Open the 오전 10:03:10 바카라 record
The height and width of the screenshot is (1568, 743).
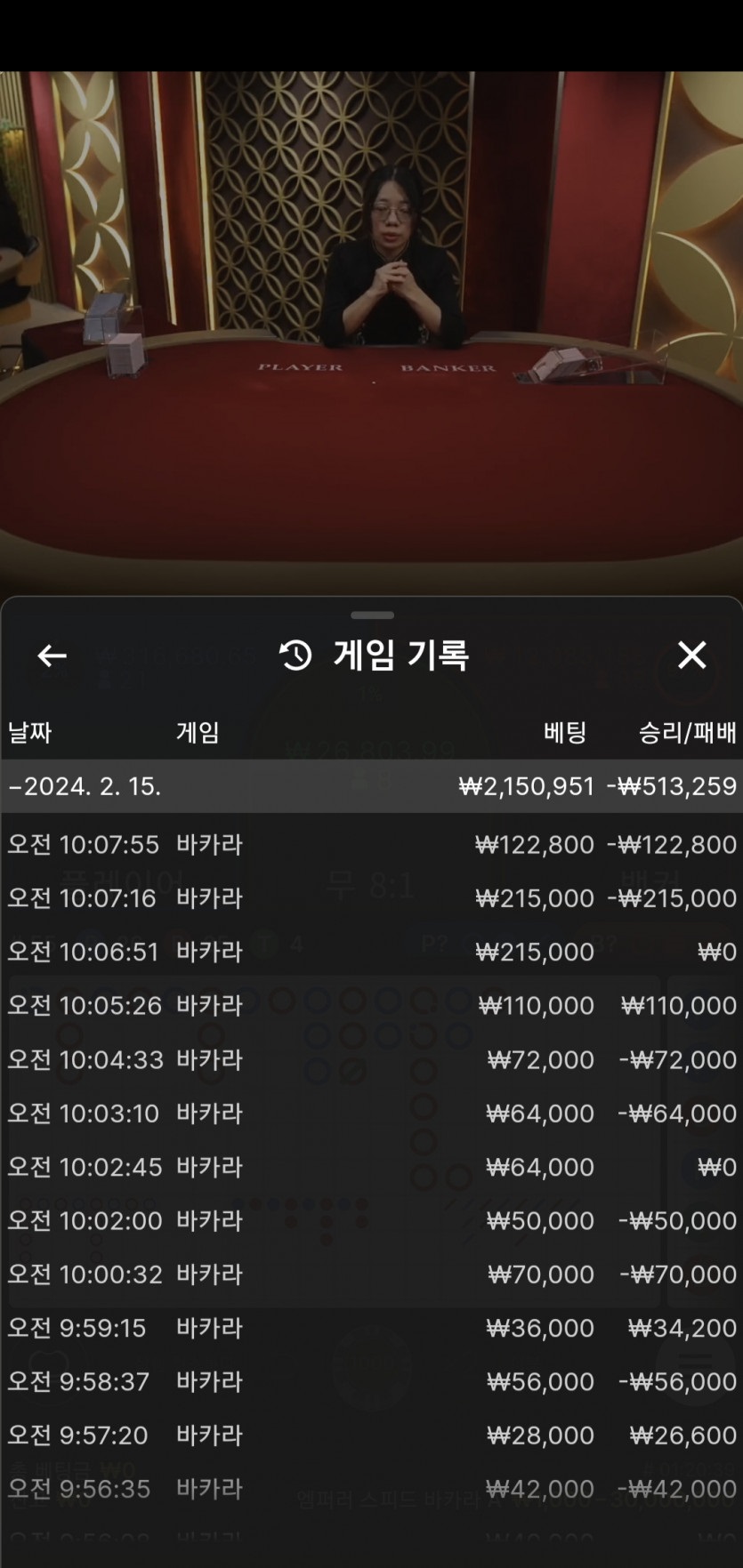click(371, 1114)
